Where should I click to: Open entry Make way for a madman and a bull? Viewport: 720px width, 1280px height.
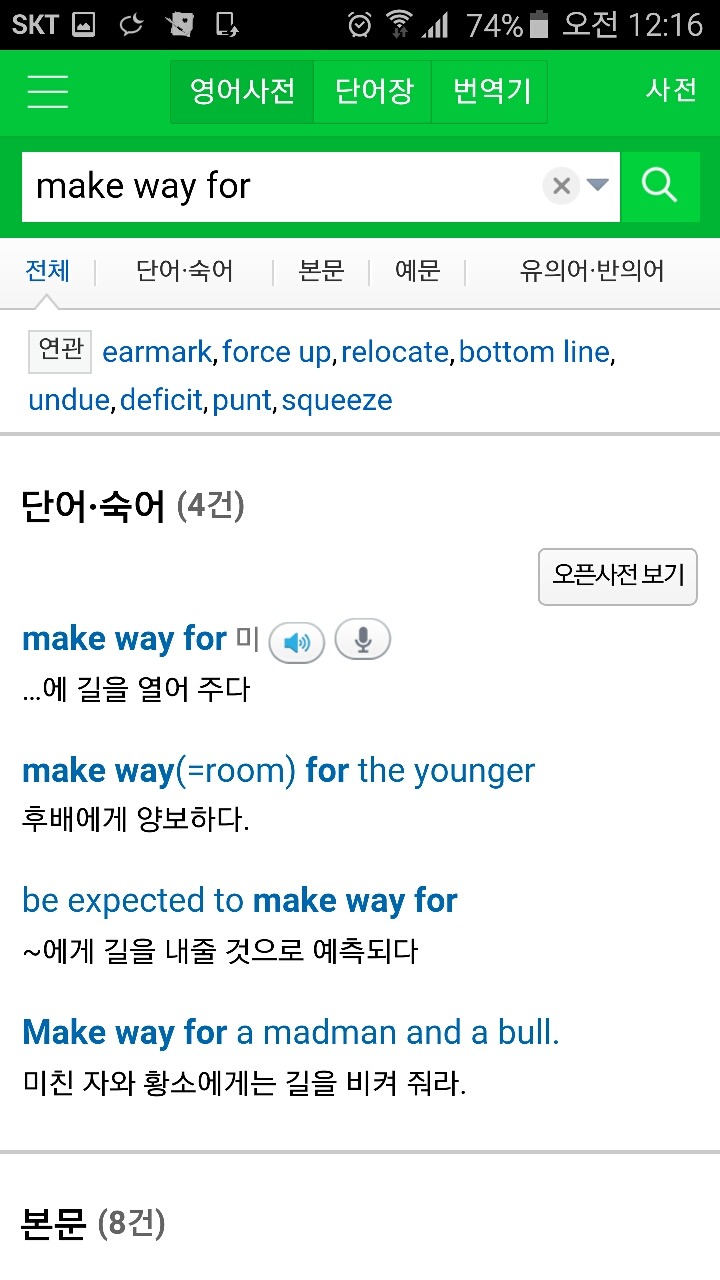(x=290, y=1032)
